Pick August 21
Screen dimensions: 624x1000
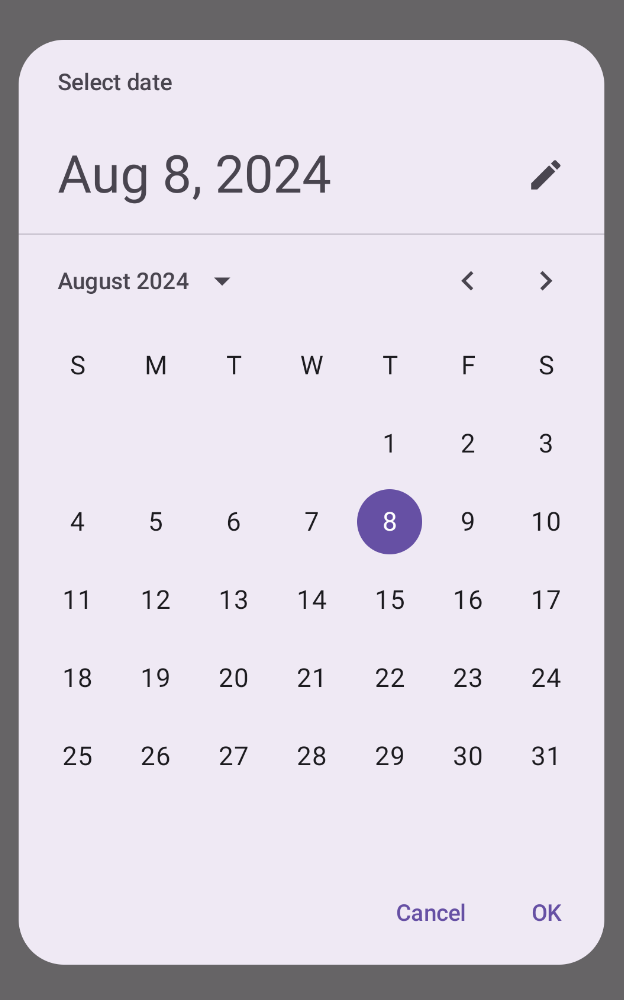(311, 678)
